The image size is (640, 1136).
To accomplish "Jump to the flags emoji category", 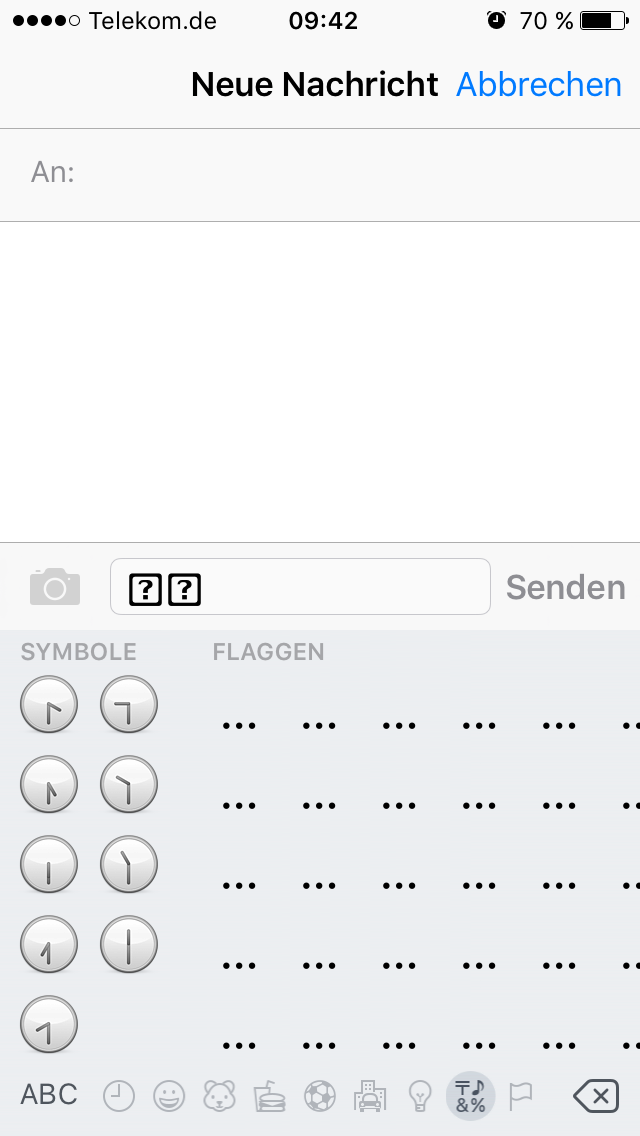I will pos(520,1096).
